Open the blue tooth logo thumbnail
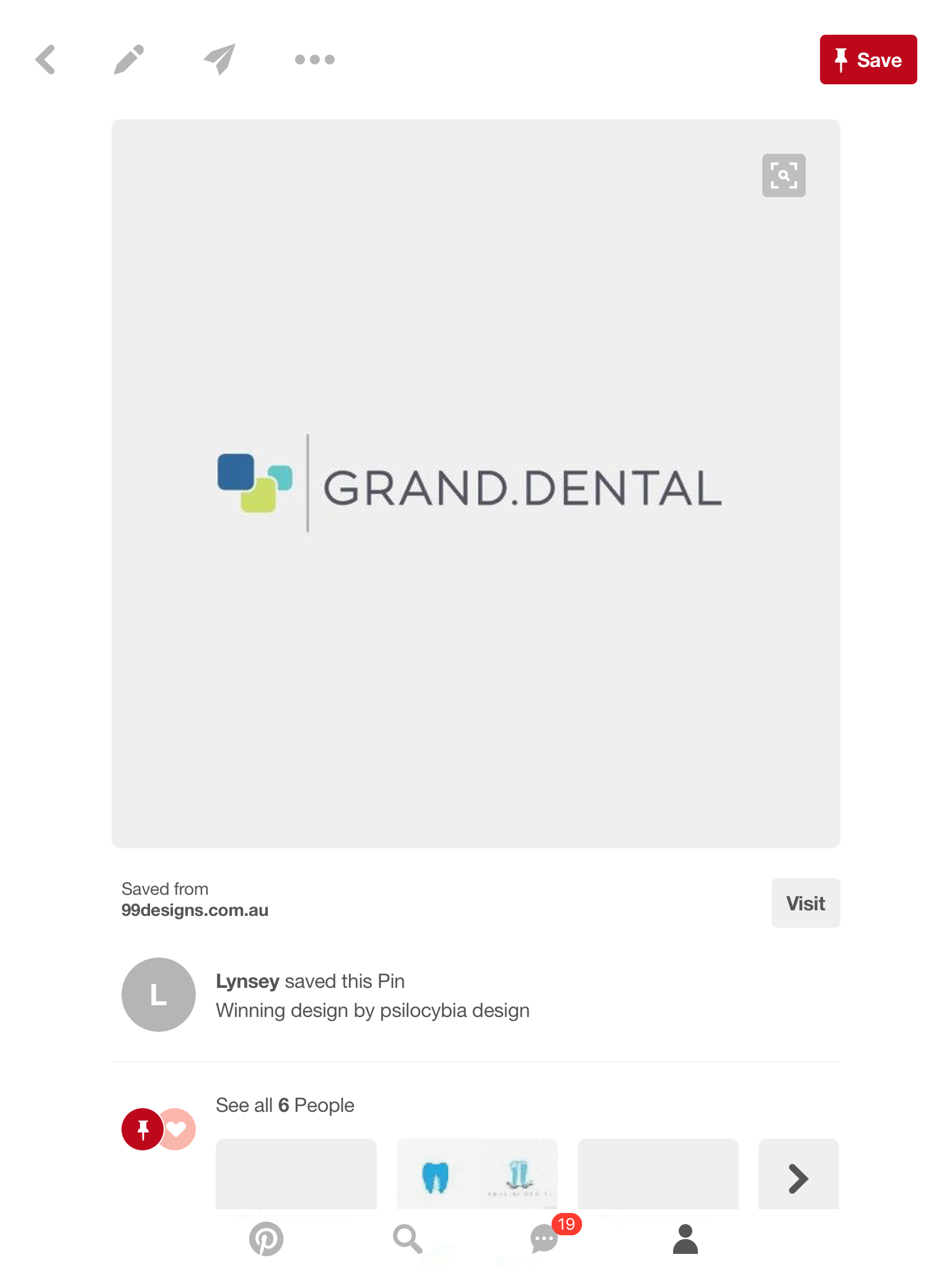The height and width of the screenshot is (1270, 952). (x=477, y=1173)
